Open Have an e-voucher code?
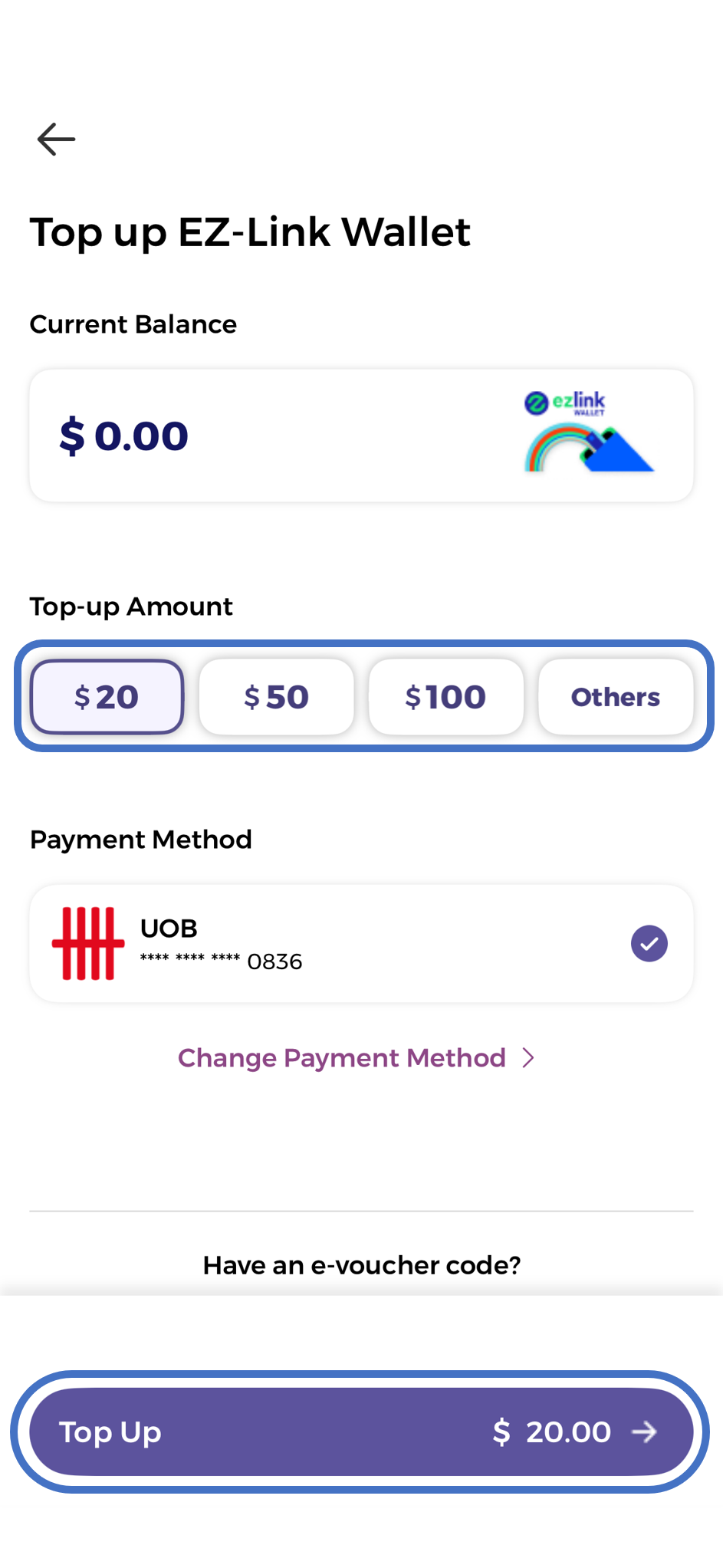The width and height of the screenshot is (723, 1568). point(361,1265)
